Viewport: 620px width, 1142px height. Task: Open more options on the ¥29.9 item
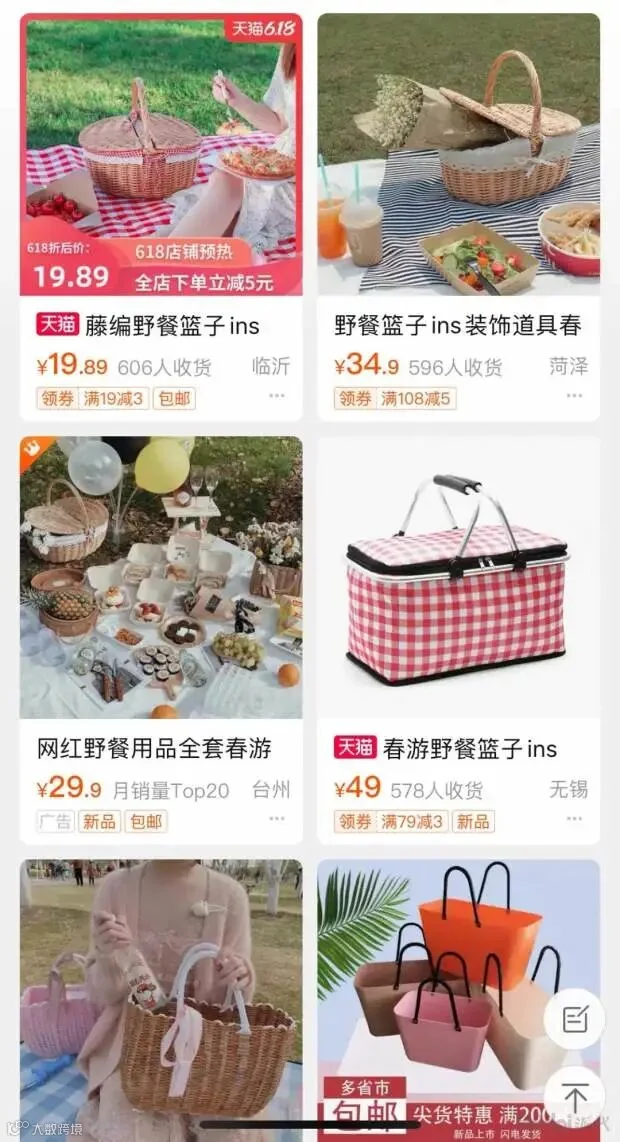277,819
